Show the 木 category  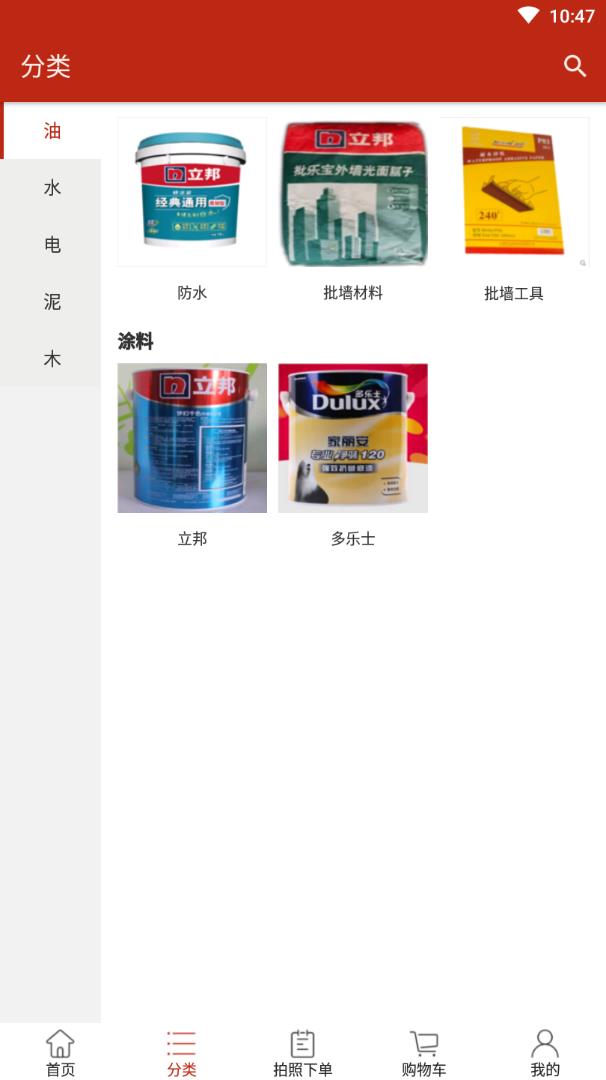click(x=52, y=359)
